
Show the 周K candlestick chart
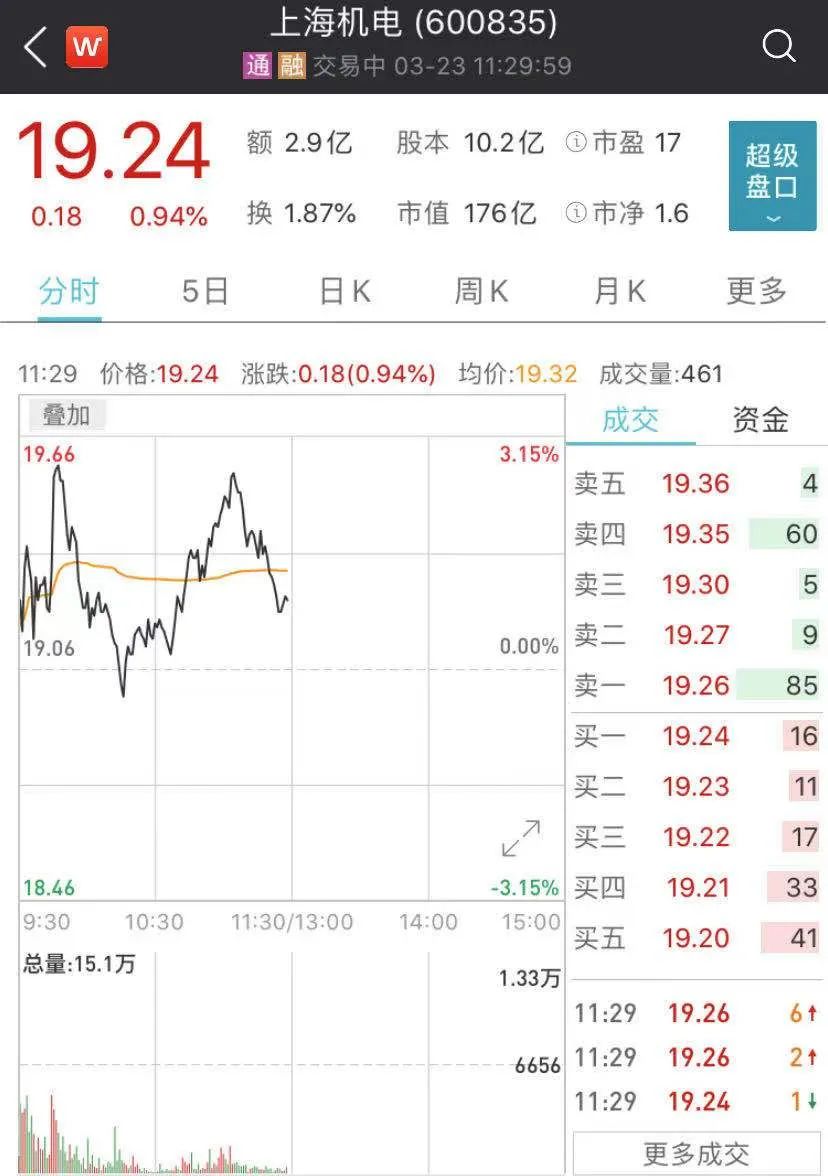(x=482, y=291)
